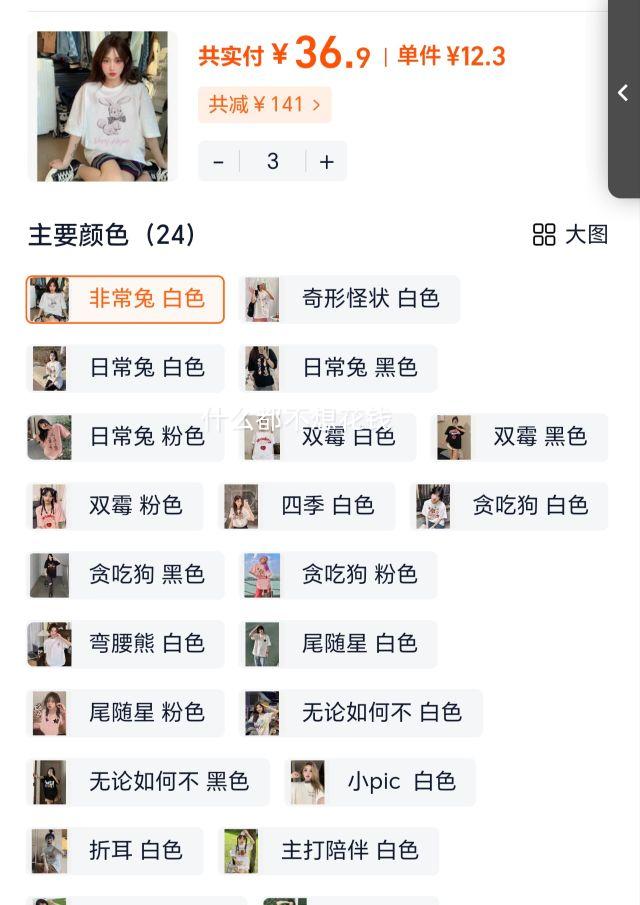Choose the 小pic 白色 variant

(380, 782)
